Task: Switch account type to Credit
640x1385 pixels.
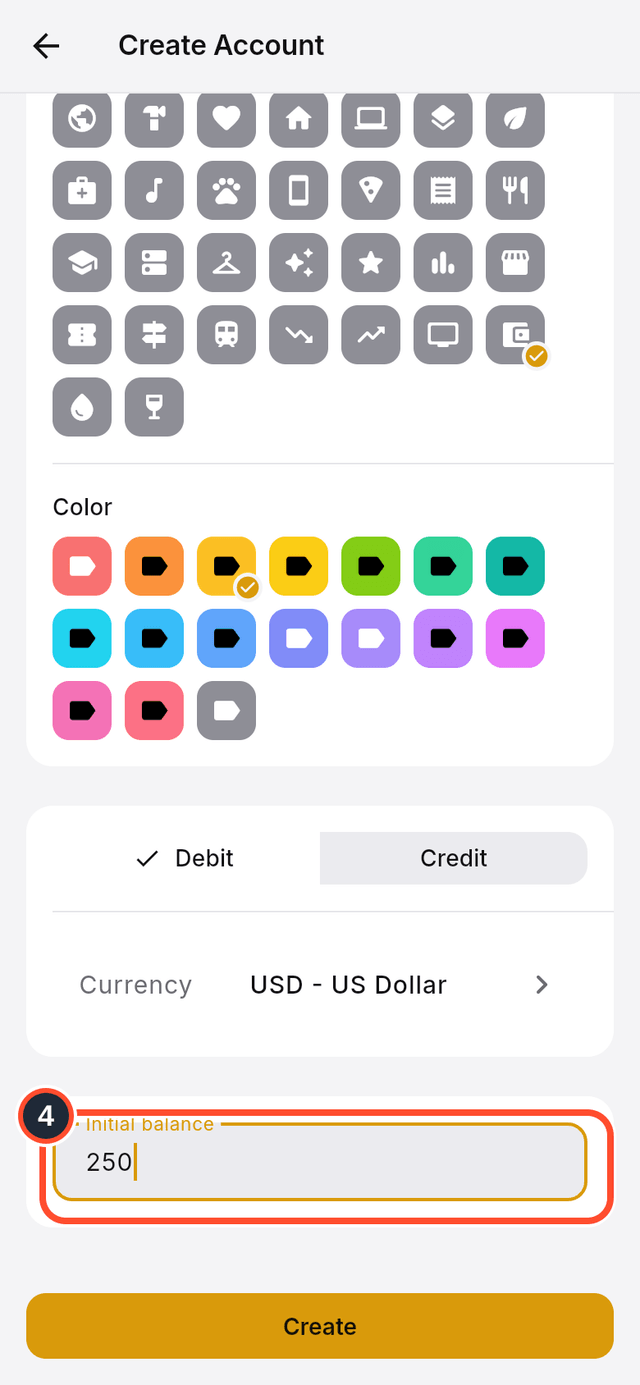Action: pyautogui.click(x=453, y=858)
